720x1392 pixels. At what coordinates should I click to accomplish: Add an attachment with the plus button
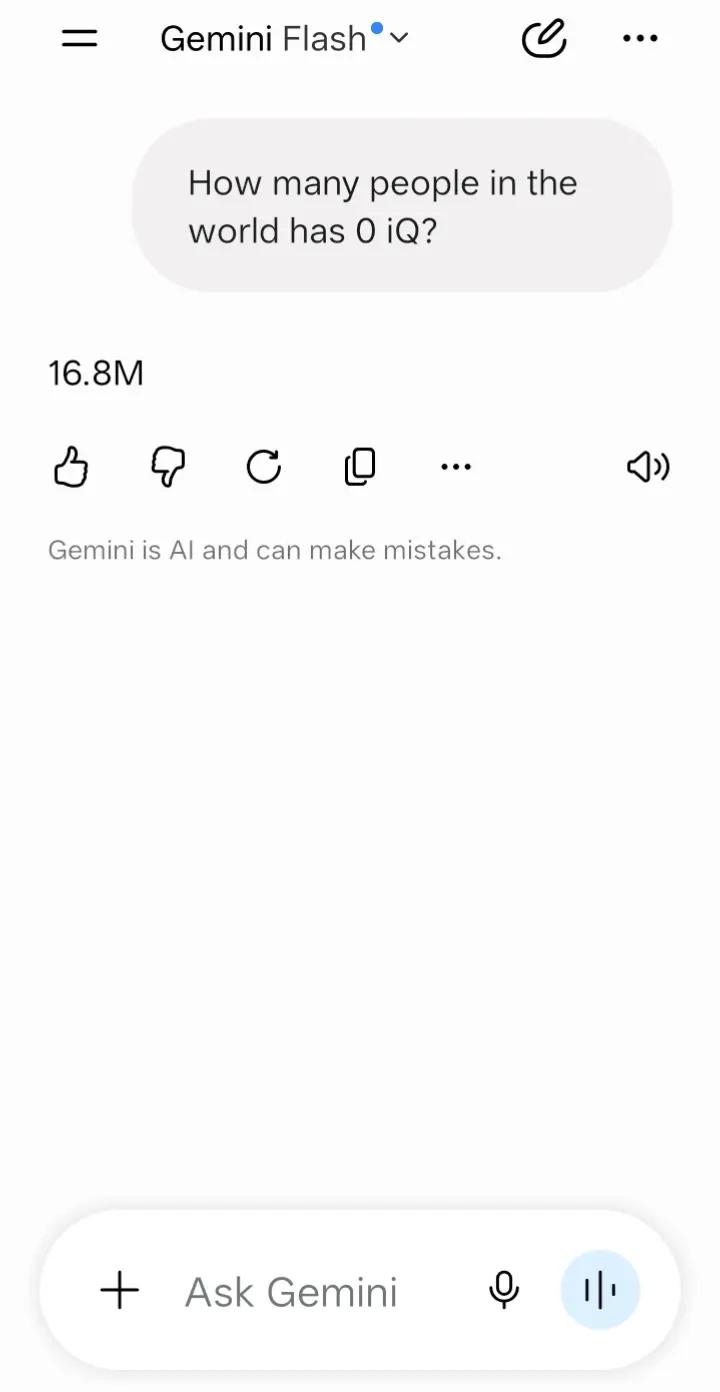120,1291
